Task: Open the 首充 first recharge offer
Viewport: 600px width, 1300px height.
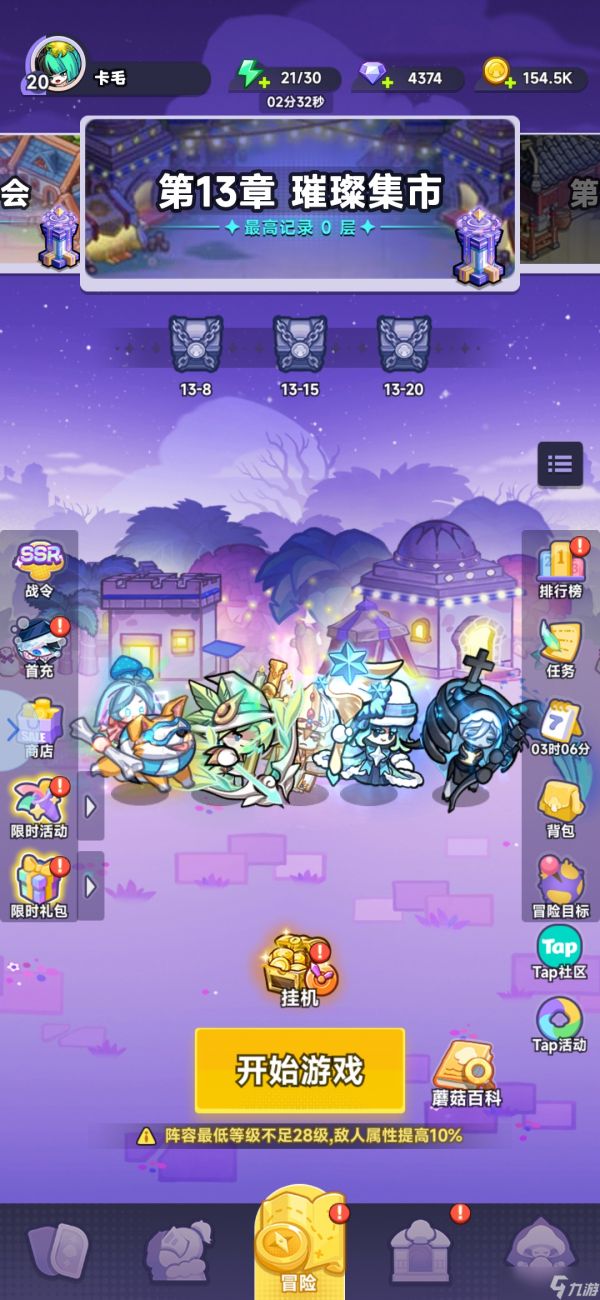Action: coord(38,646)
